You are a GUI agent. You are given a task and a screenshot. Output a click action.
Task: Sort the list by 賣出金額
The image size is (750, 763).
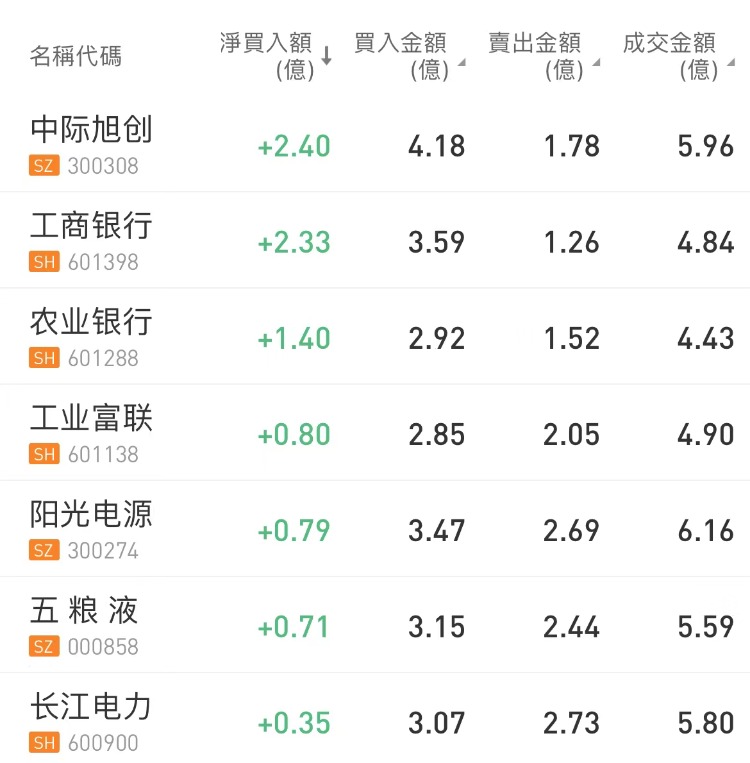(x=542, y=55)
